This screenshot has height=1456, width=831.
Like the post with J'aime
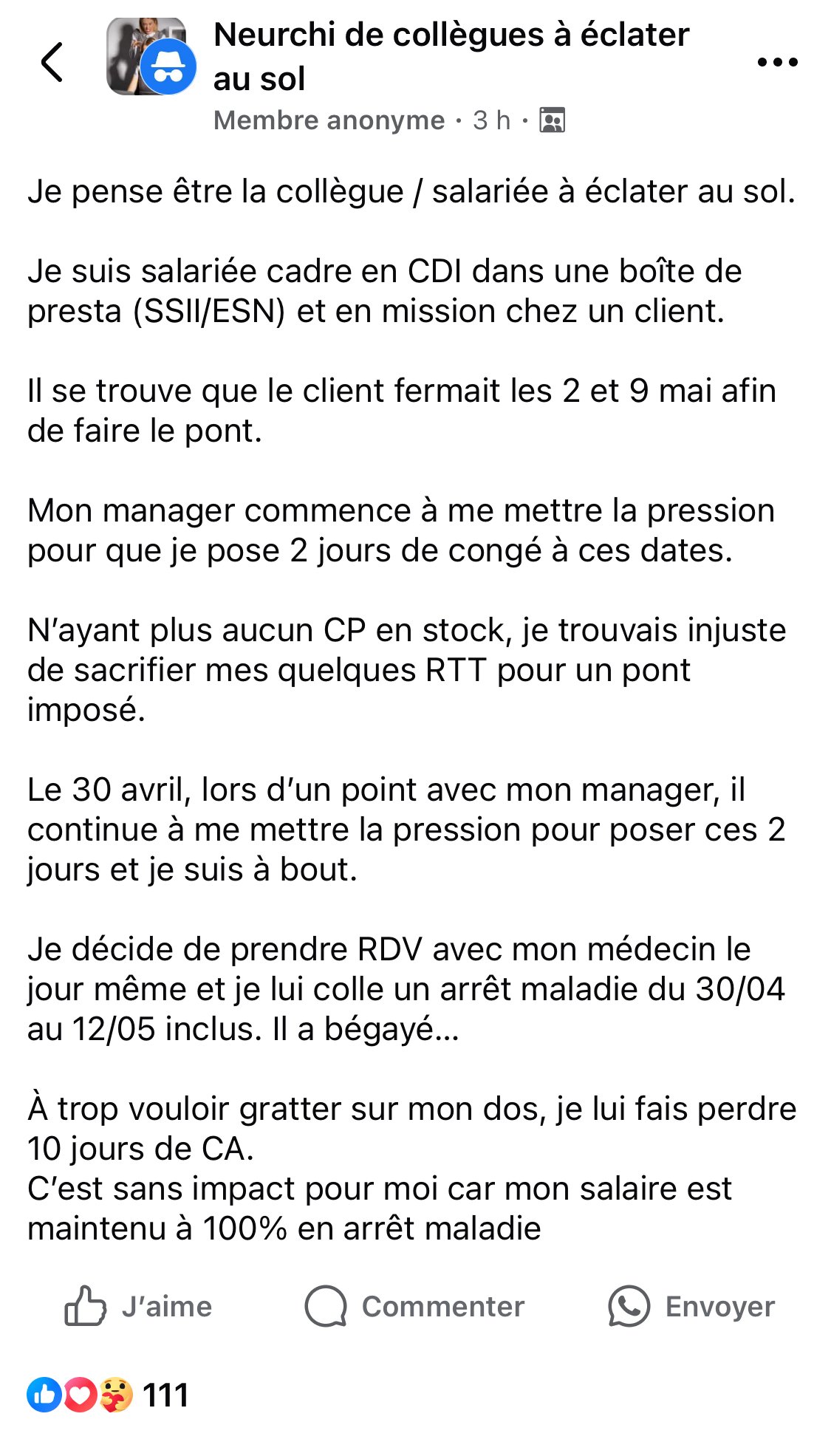coord(138,1306)
